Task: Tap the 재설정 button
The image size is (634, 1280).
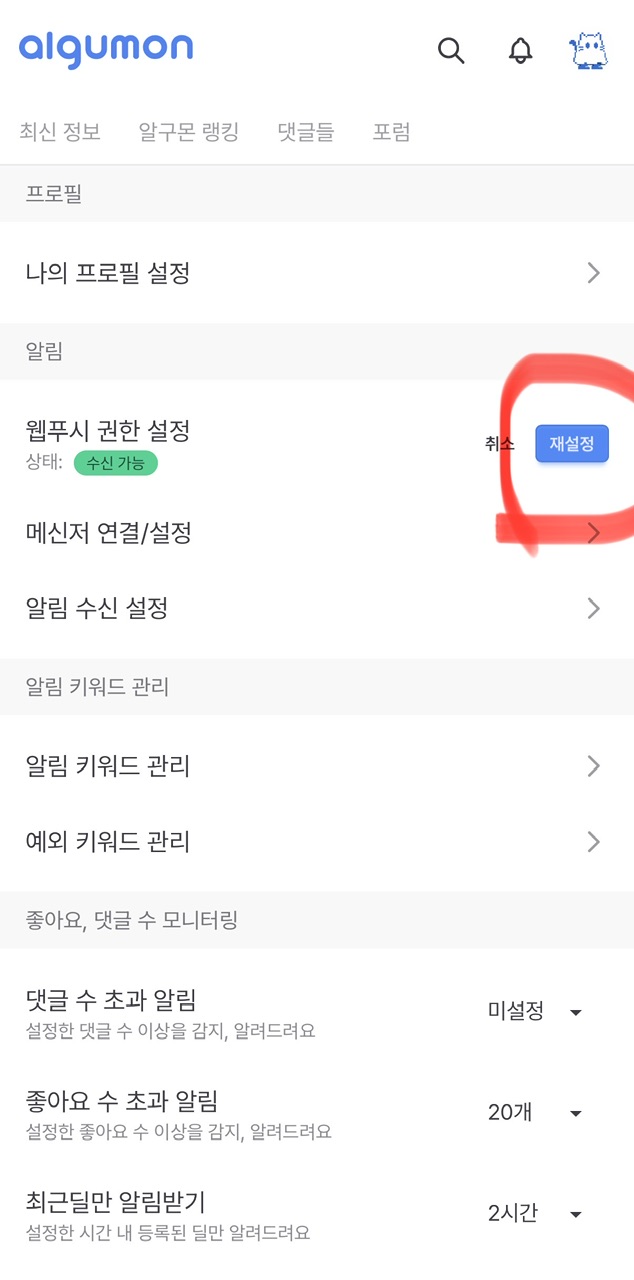Action: coord(571,444)
